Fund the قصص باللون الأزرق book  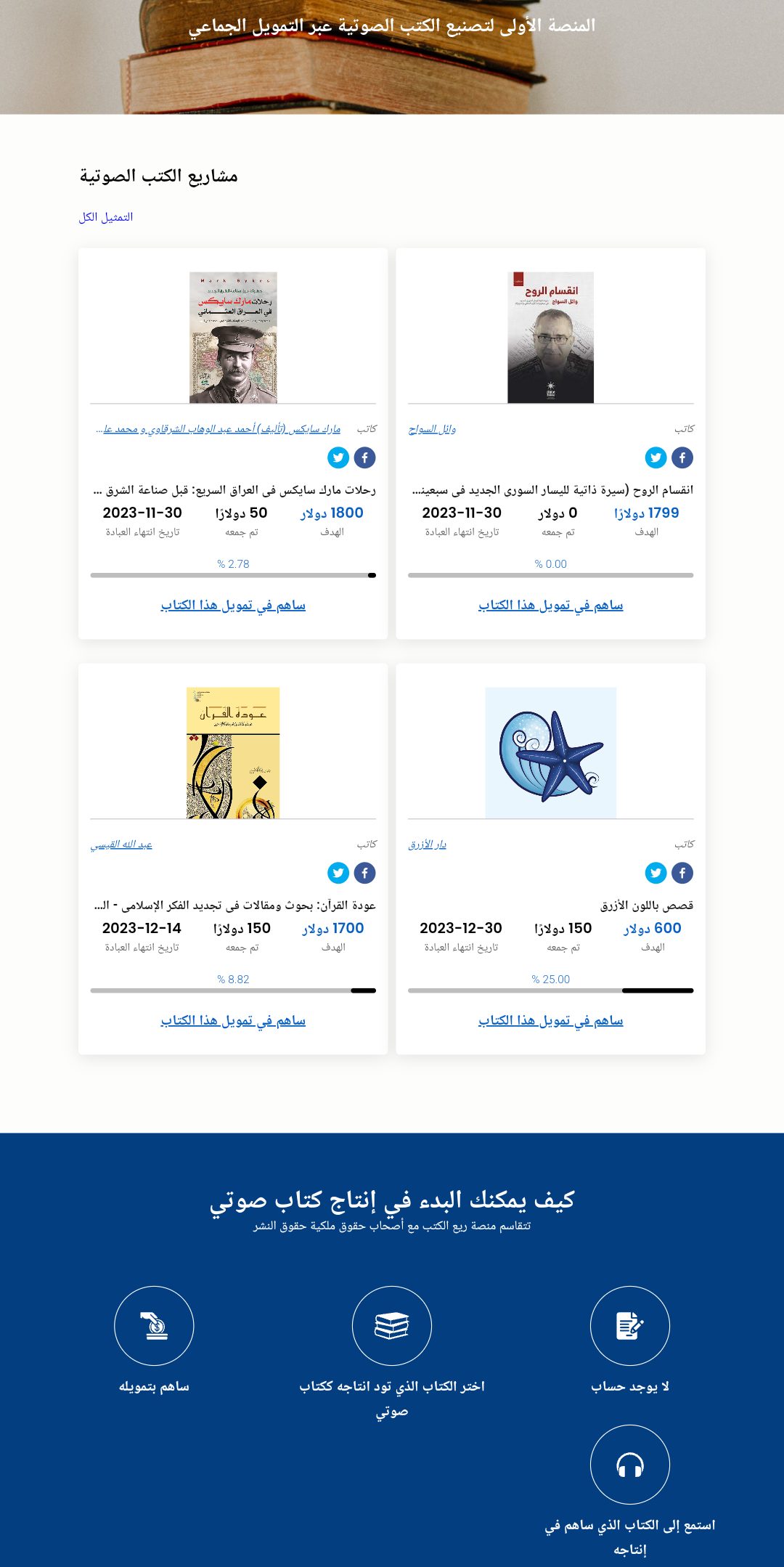(549, 1020)
